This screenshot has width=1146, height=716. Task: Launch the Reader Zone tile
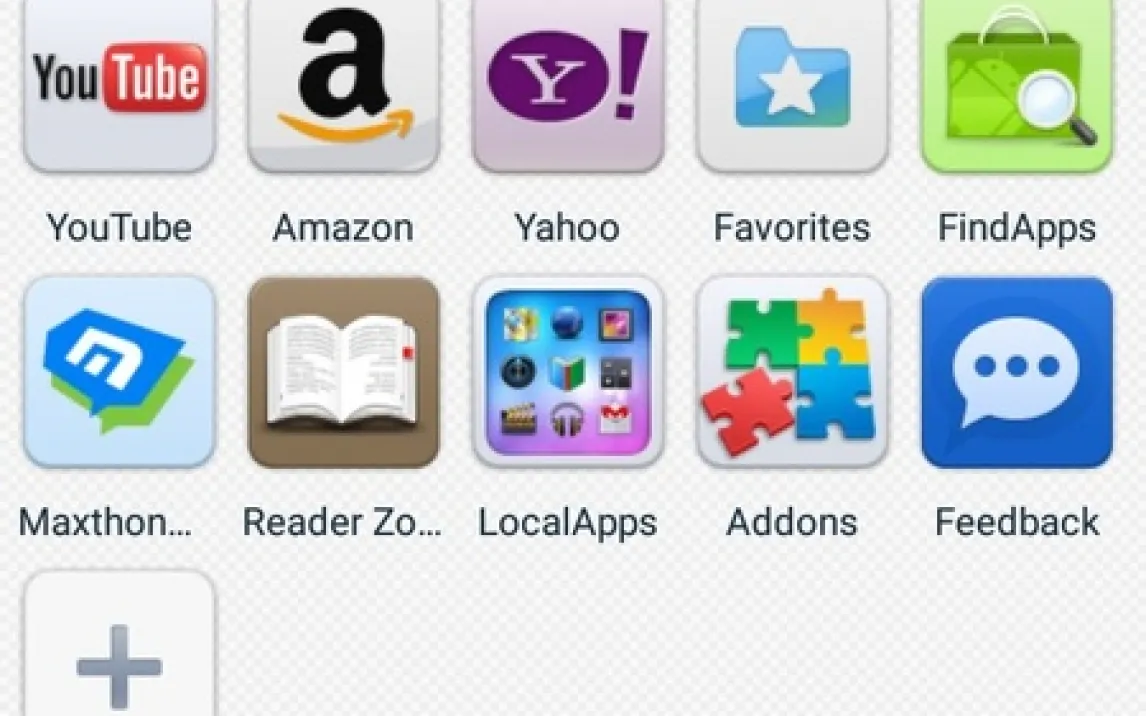pyautogui.click(x=343, y=372)
